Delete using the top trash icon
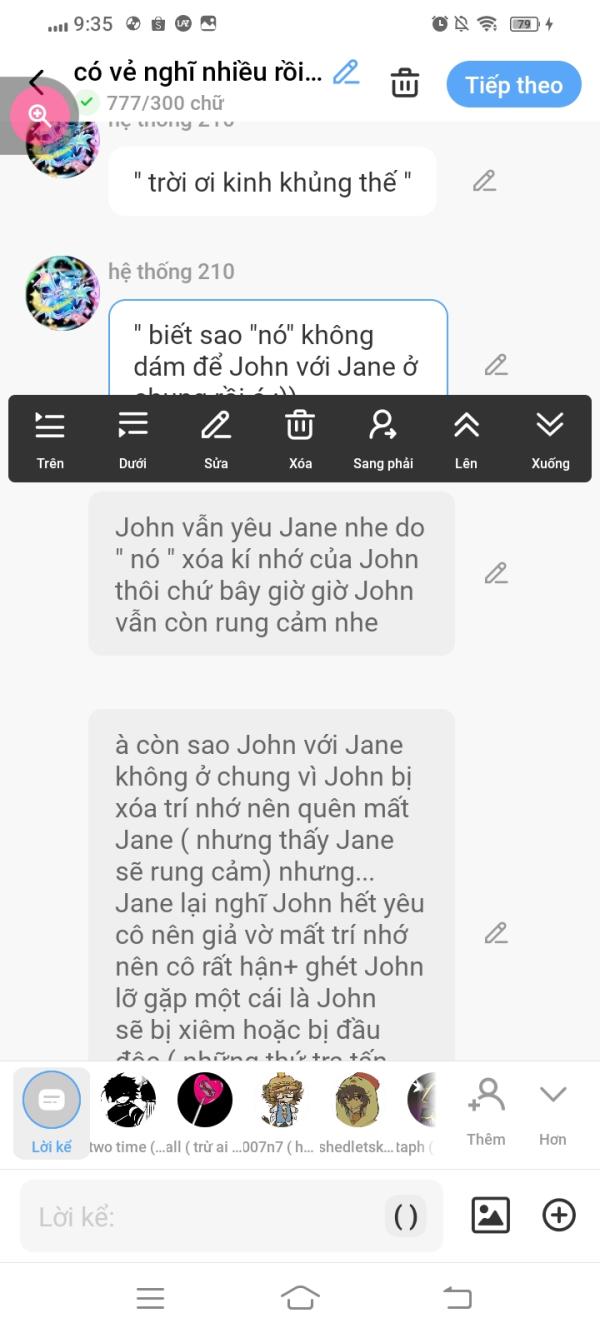Viewport: 600px width, 1333px height. [x=405, y=83]
